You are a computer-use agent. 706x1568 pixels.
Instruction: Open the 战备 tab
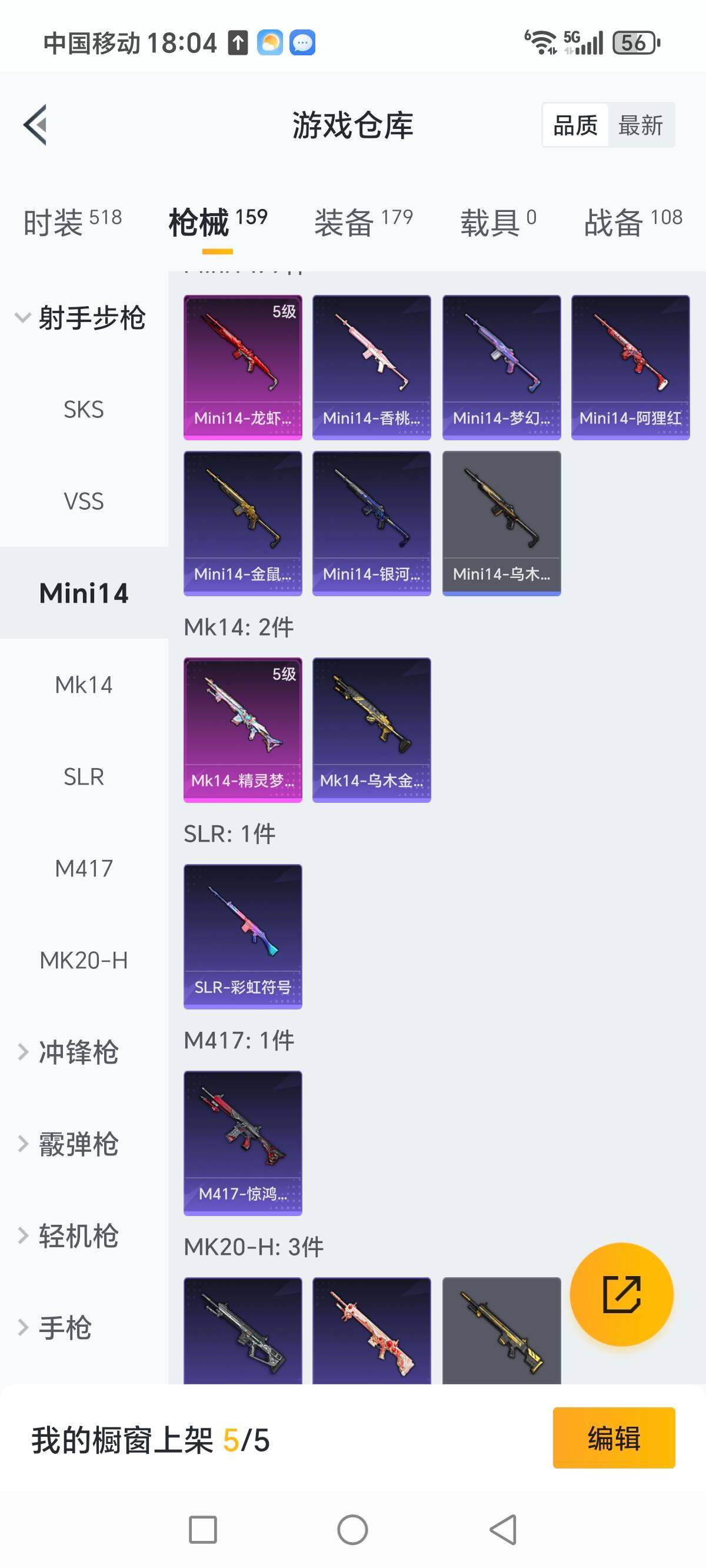633,221
